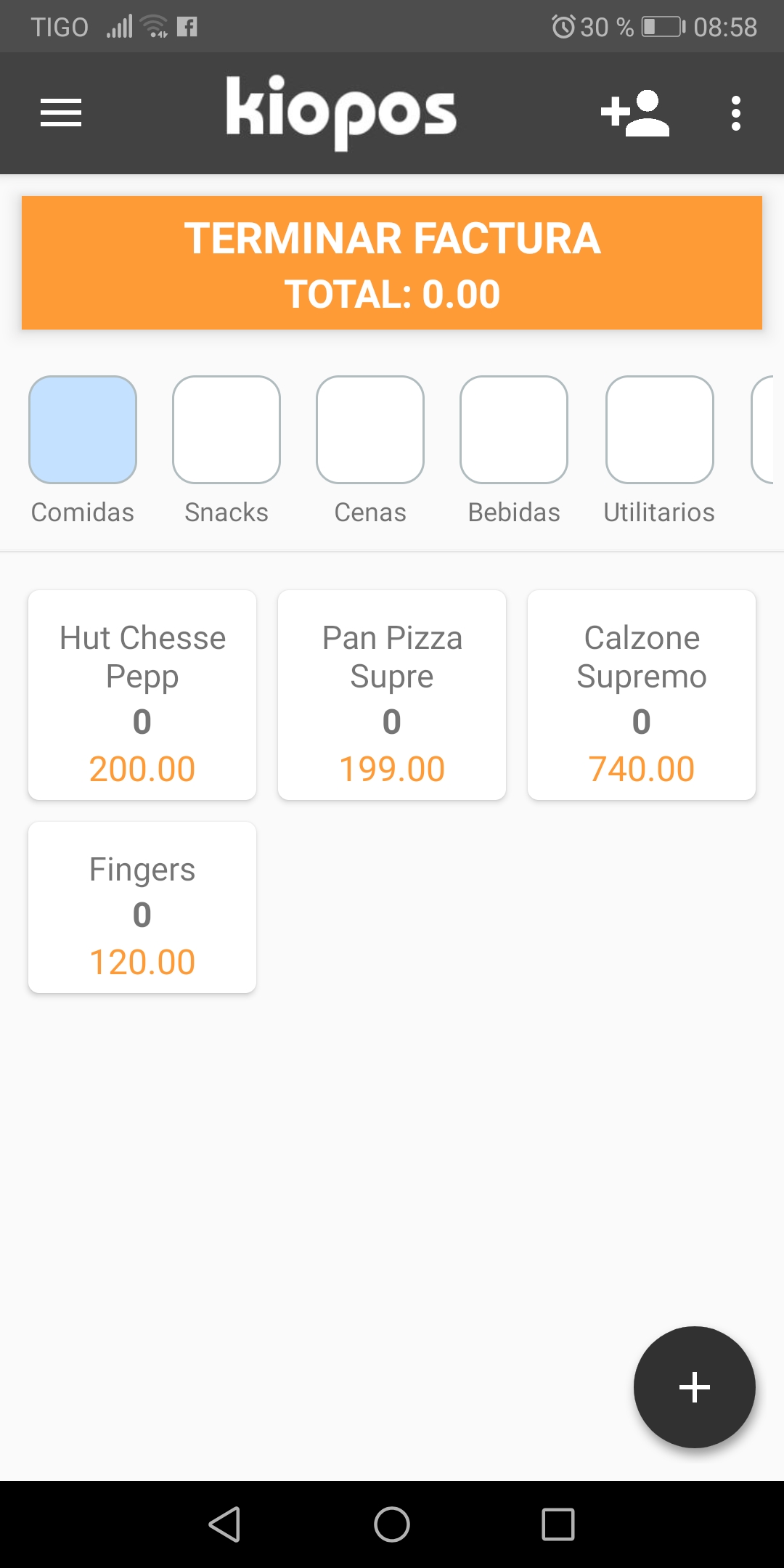Tap the add customer icon
This screenshot has height=1568, width=784.
635,113
